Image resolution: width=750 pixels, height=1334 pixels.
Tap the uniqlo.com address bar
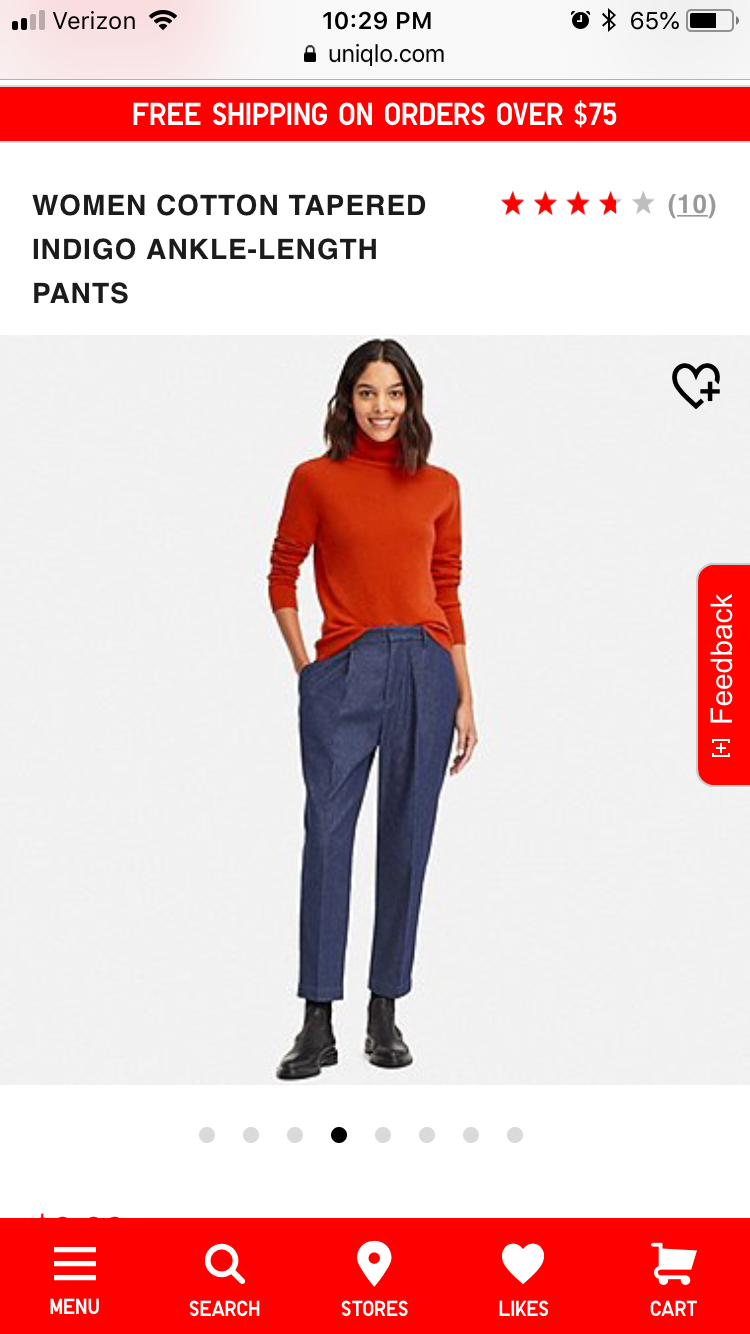375,54
